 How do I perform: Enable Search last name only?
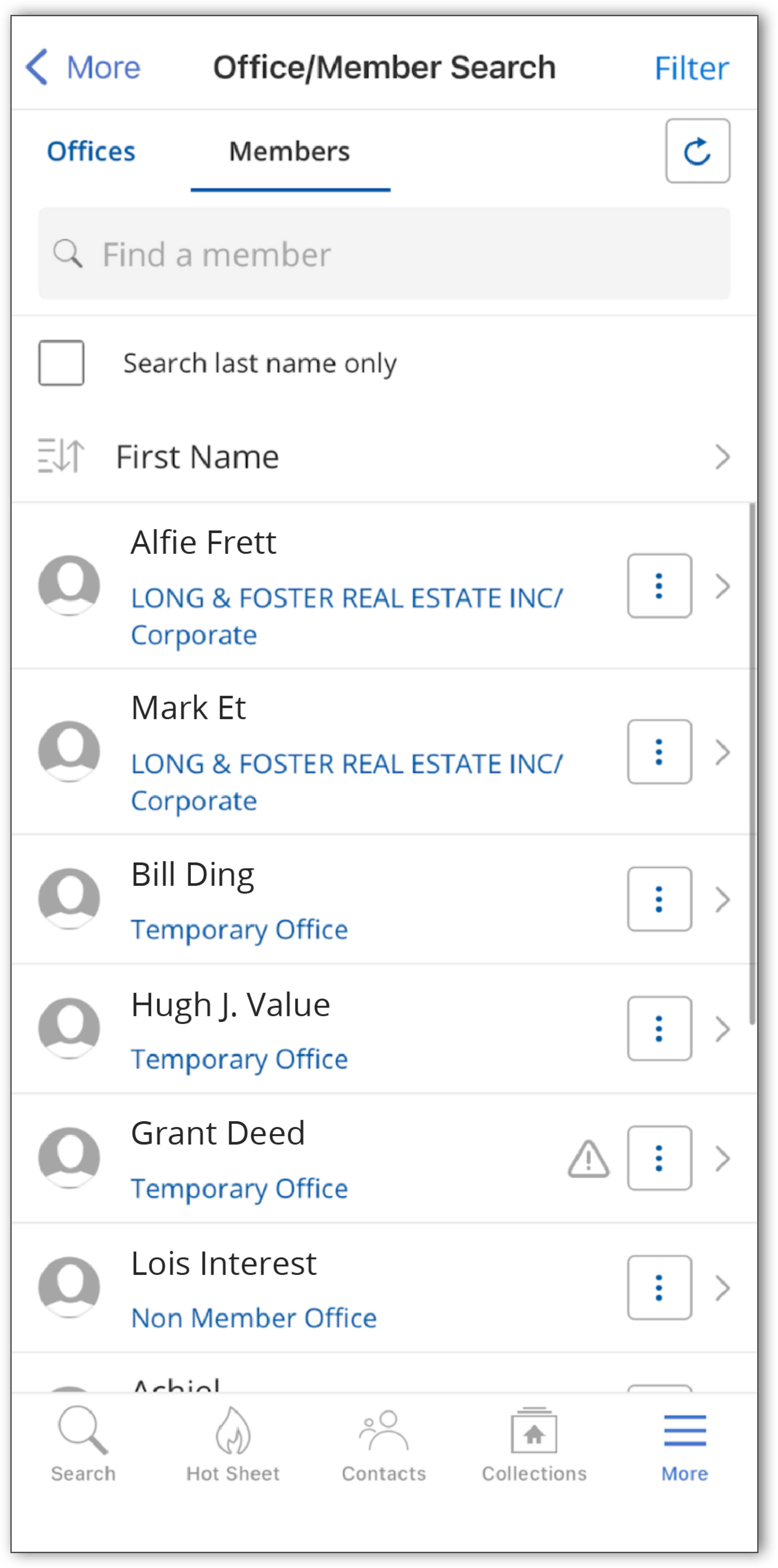click(61, 363)
